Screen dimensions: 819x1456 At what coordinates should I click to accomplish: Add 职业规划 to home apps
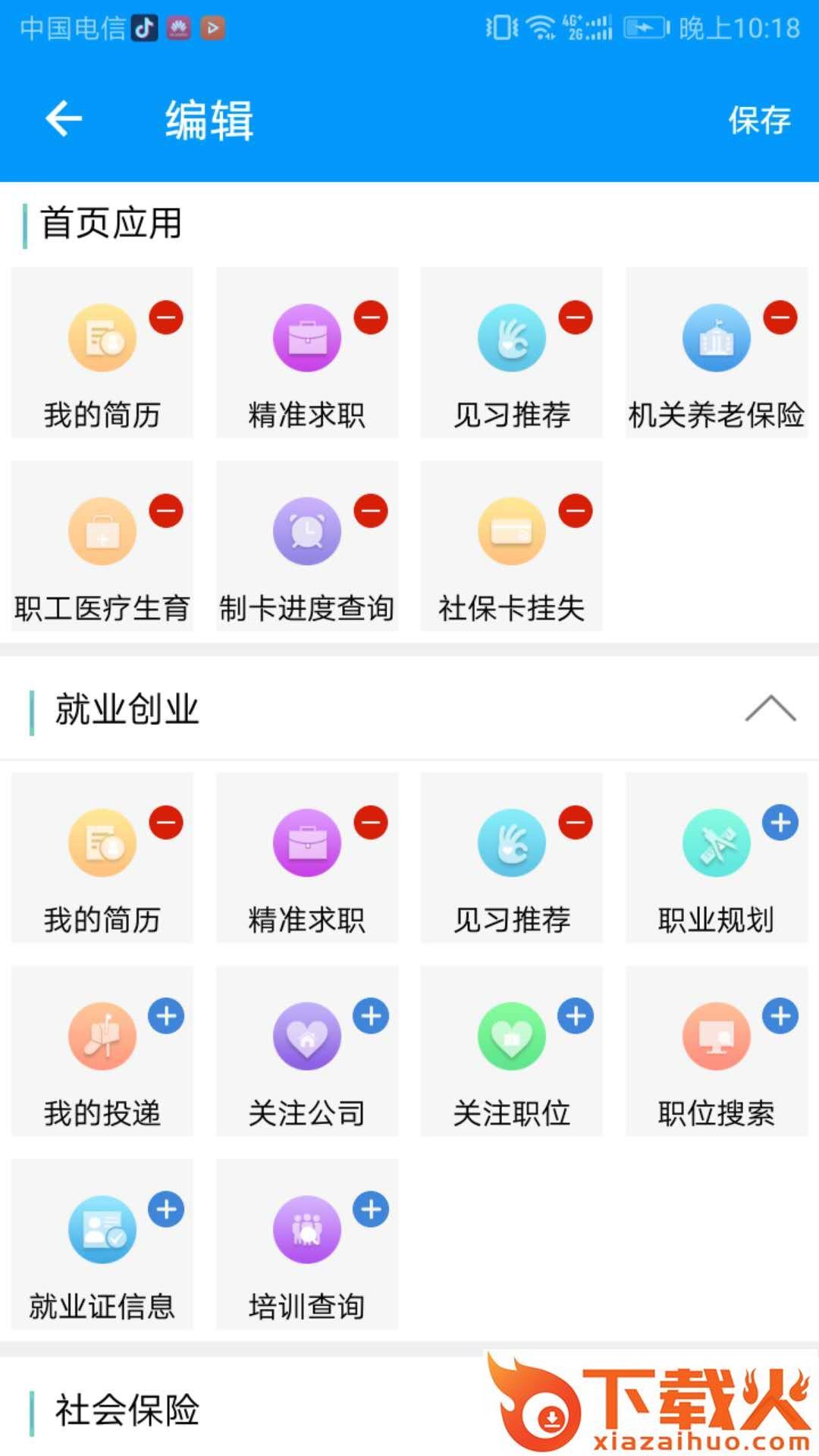click(780, 823)
